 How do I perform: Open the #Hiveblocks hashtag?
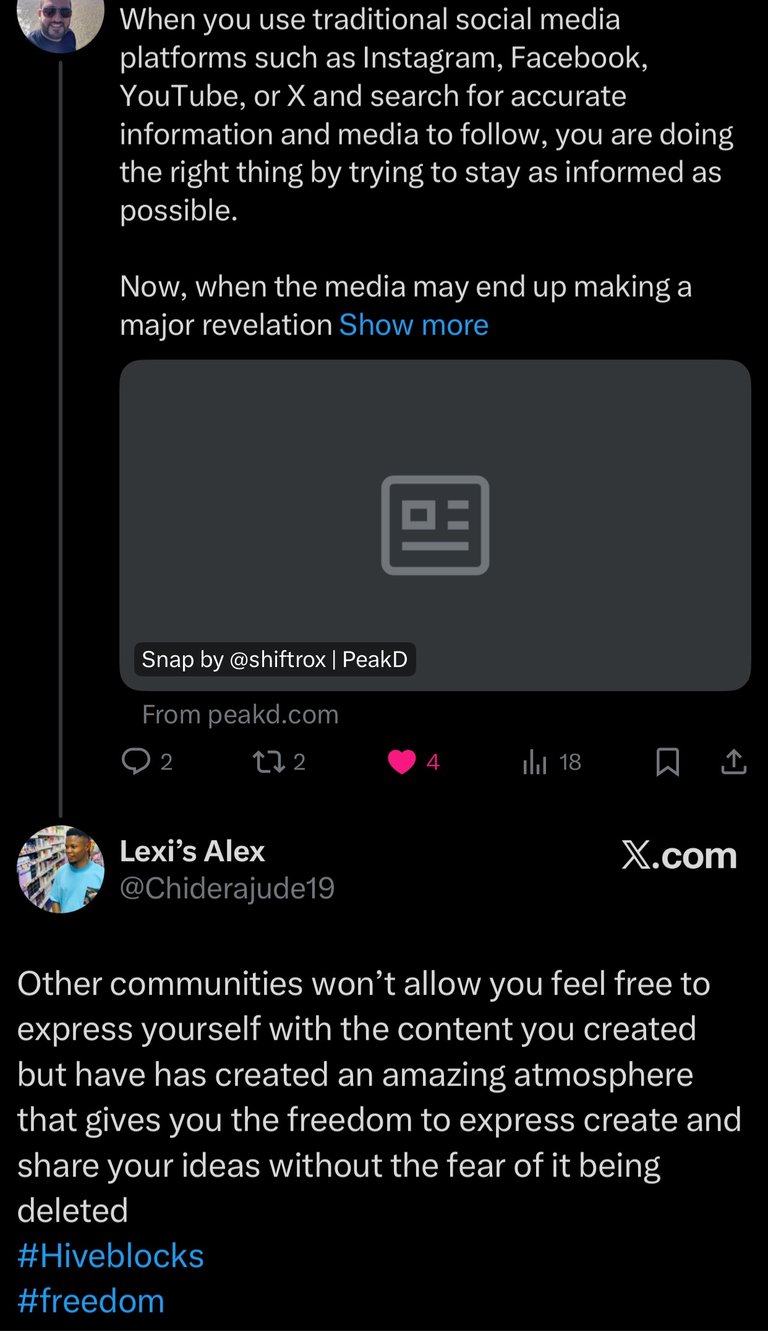(110, 1256)
